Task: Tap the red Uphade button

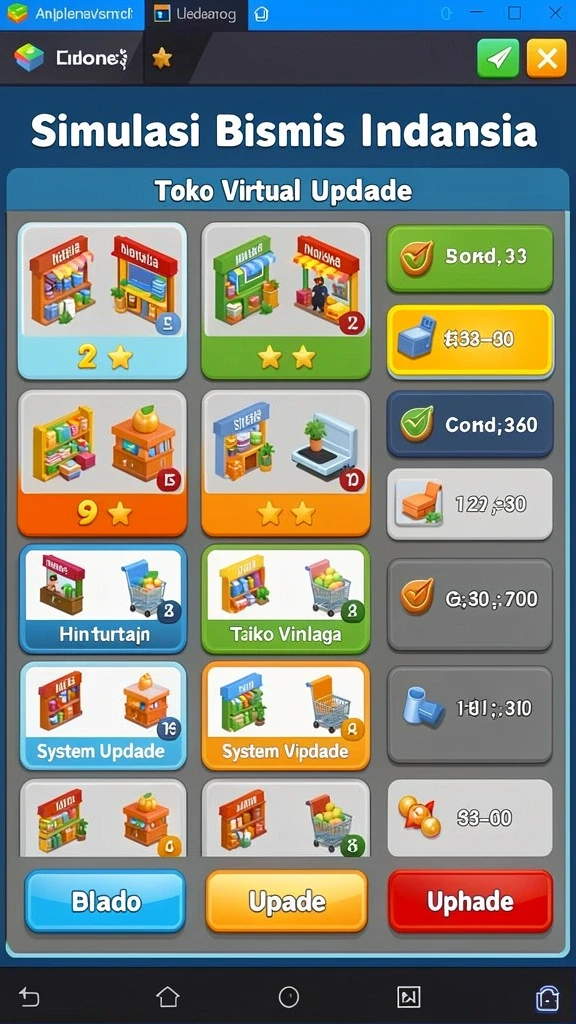Action: point(470,901)
